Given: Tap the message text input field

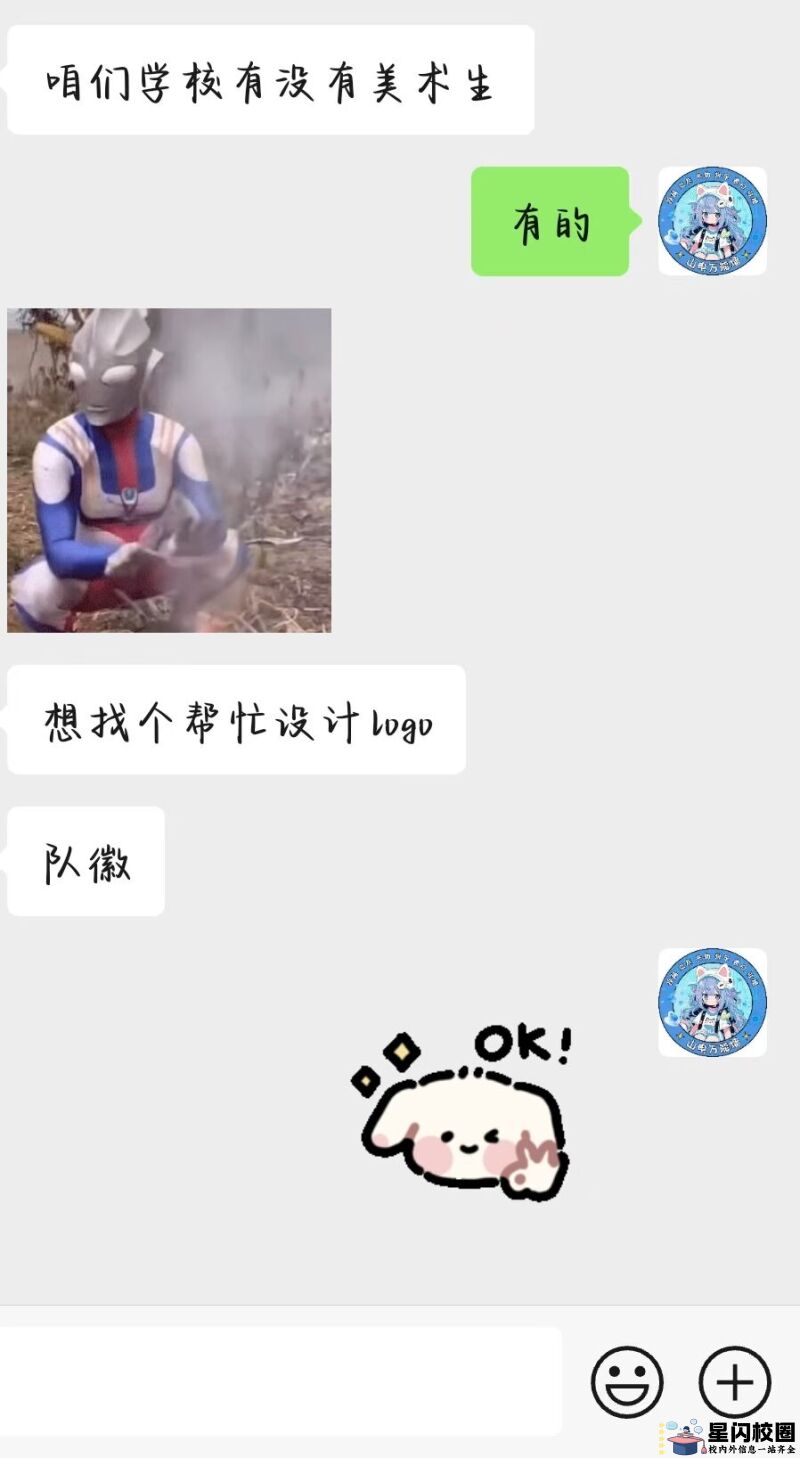Looking at the screenshot, I should tap(280, 1381).
